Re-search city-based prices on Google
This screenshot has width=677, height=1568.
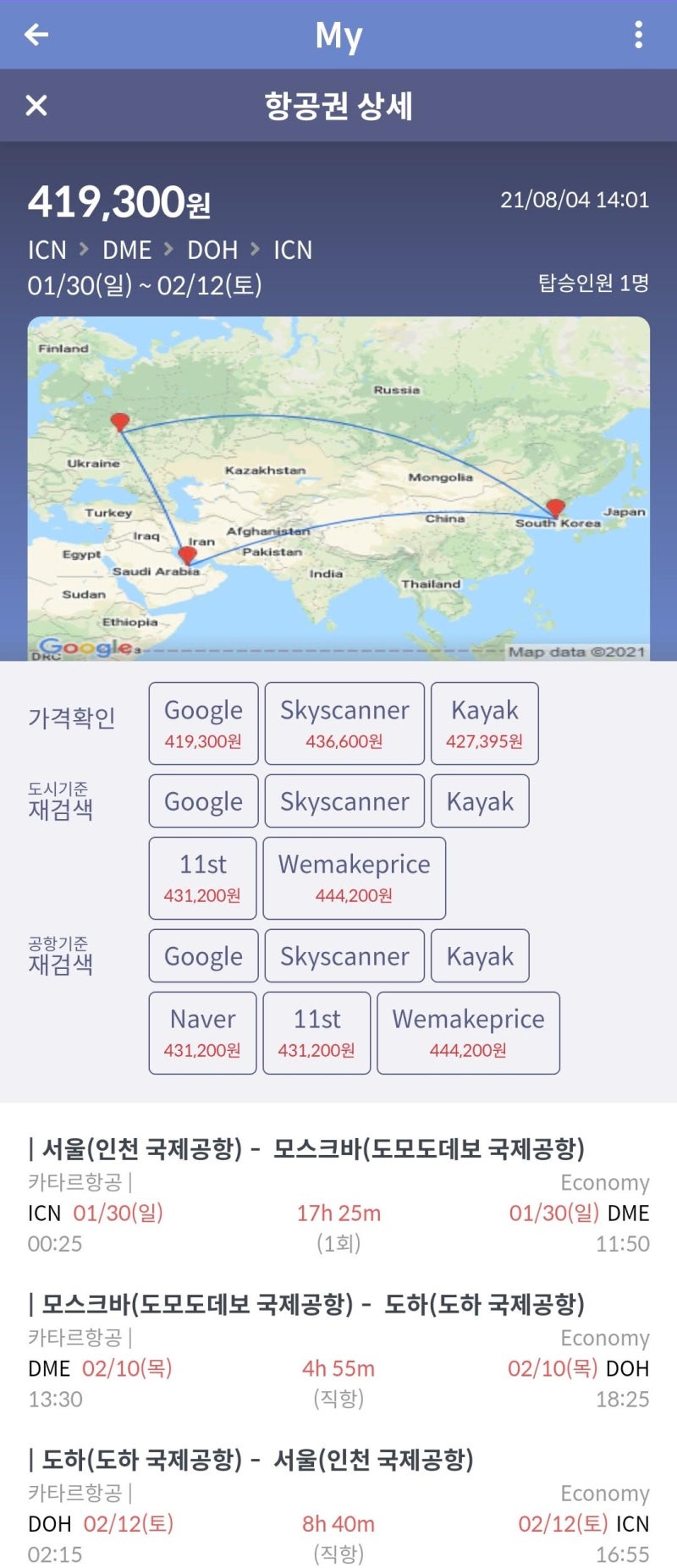tap(202, 801)
